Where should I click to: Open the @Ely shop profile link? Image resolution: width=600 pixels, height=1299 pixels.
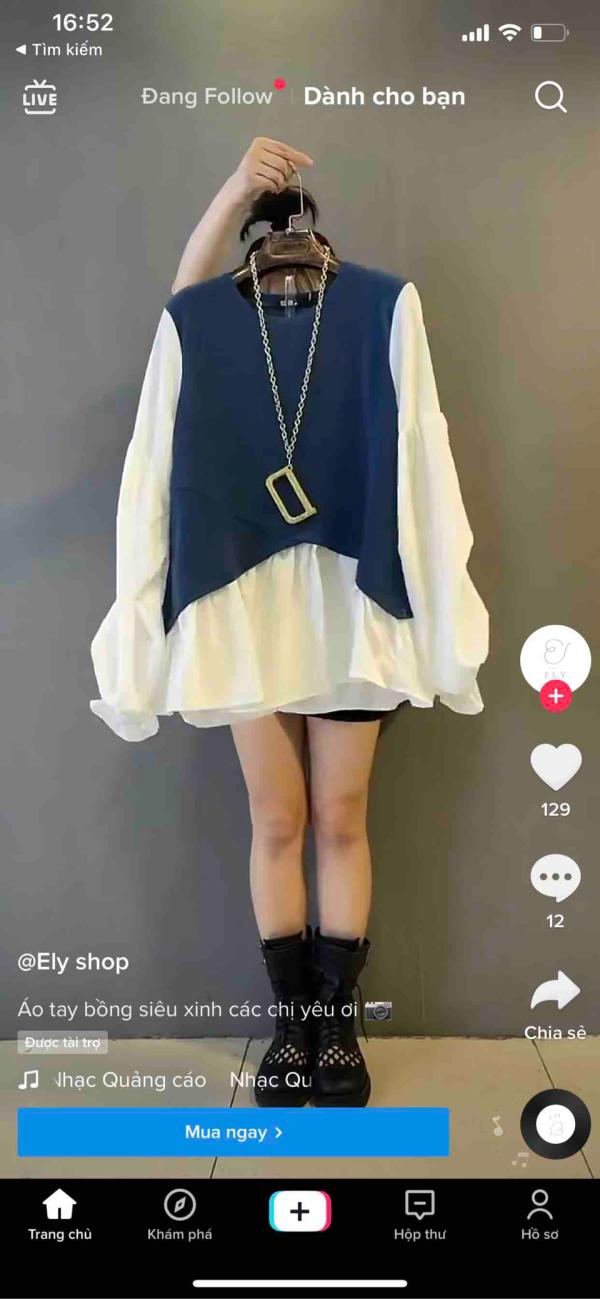pos(73,962)
